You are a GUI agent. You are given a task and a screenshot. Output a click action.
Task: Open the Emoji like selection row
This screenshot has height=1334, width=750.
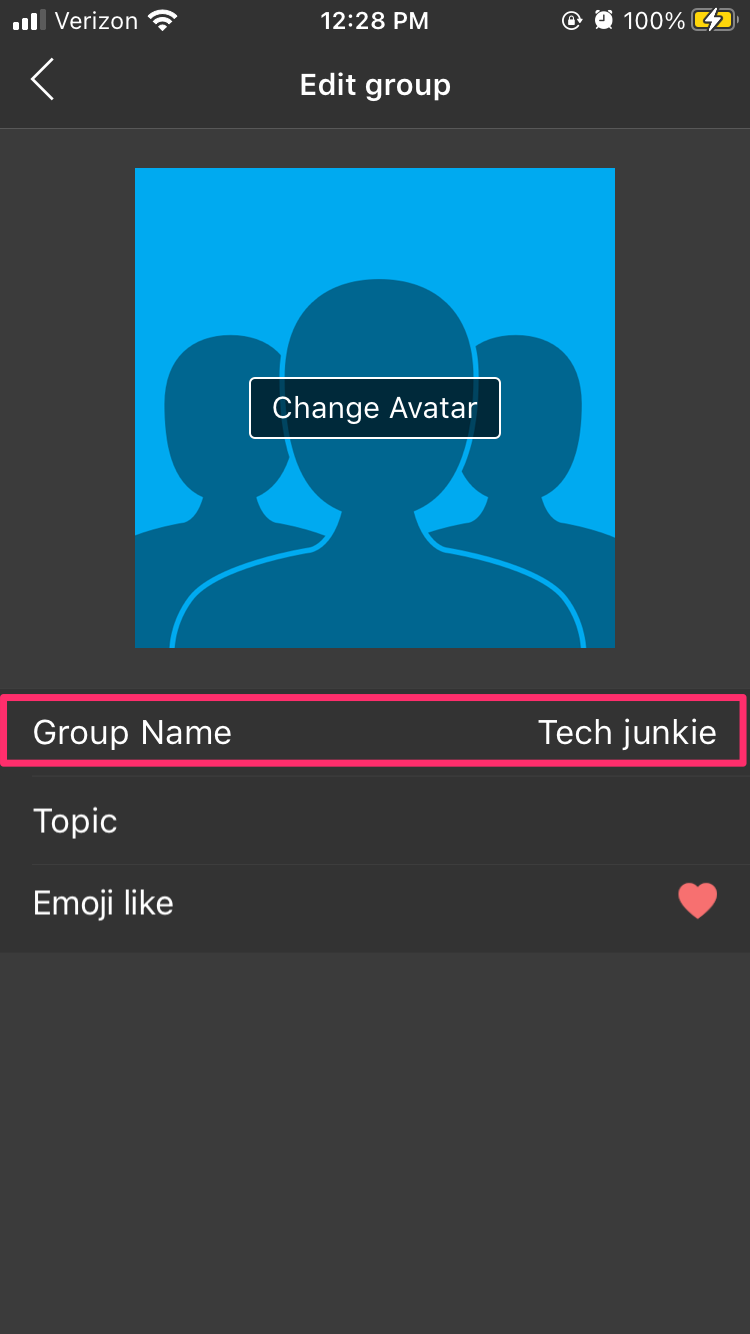[375, 901]
